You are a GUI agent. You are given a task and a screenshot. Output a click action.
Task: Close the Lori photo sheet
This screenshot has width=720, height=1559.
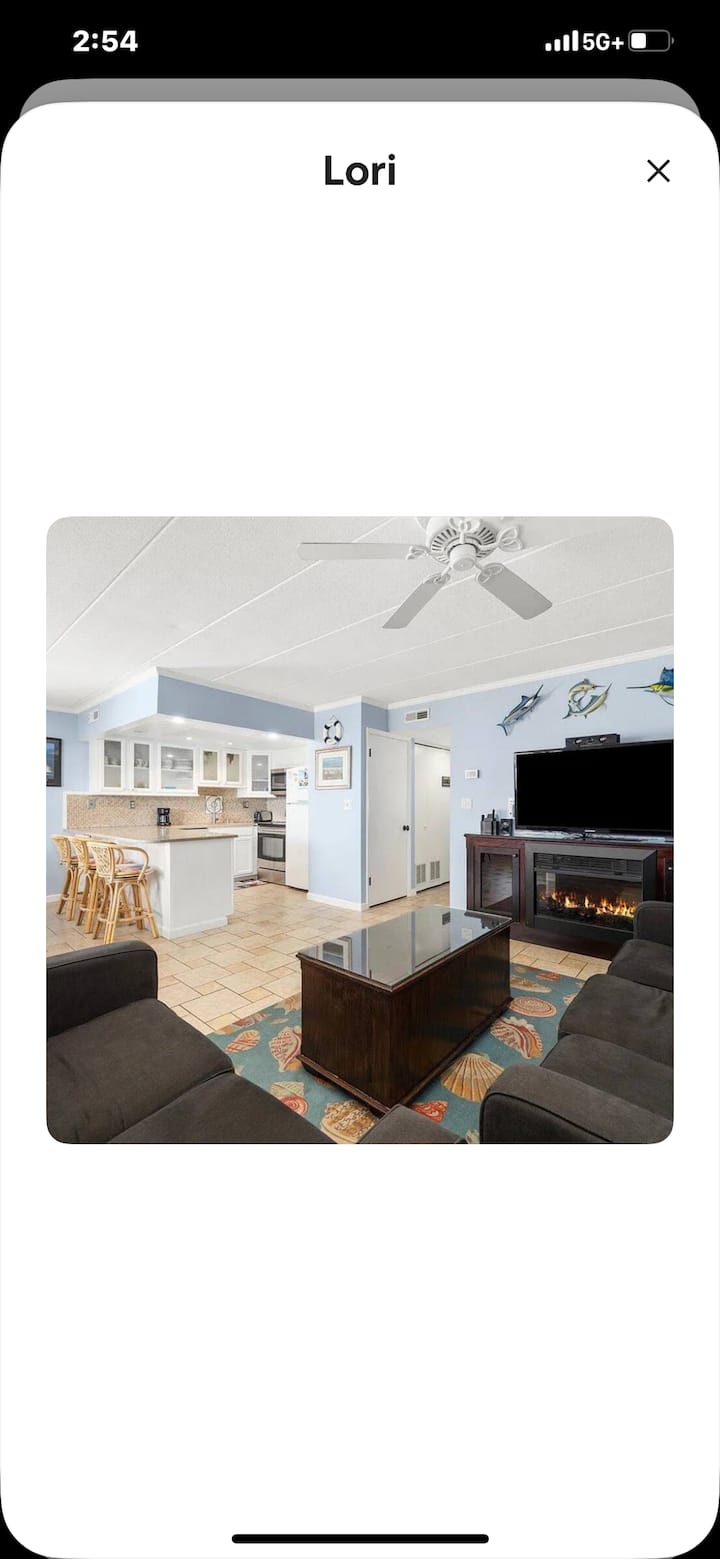point(657,171)
